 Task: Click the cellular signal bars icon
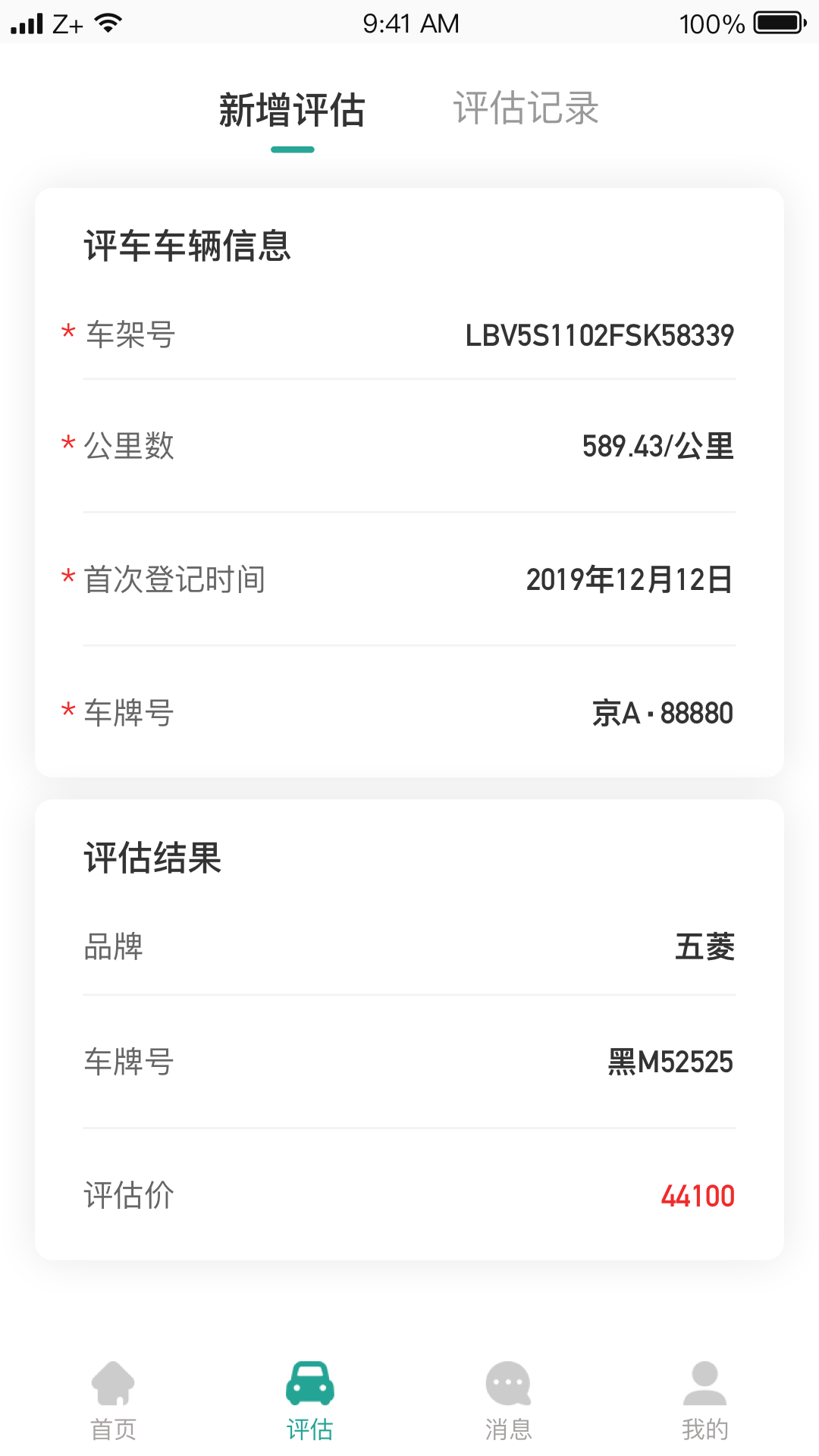(x=27, y=23)
